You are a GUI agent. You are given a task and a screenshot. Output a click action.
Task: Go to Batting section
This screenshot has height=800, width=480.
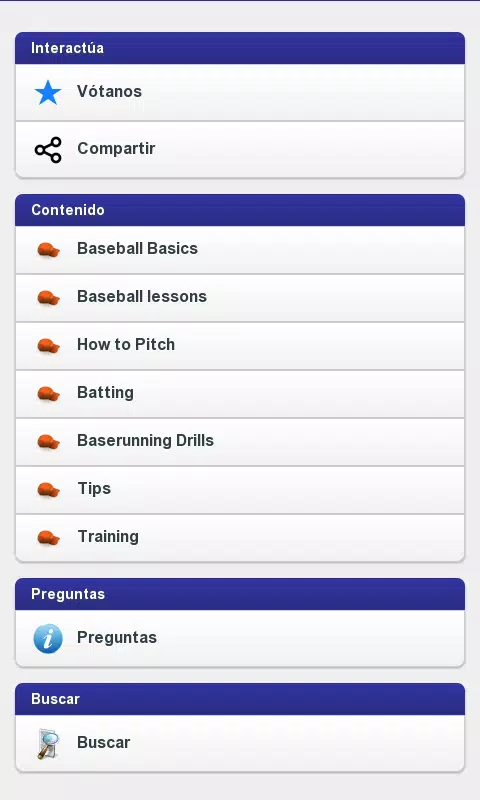[240, 393]
